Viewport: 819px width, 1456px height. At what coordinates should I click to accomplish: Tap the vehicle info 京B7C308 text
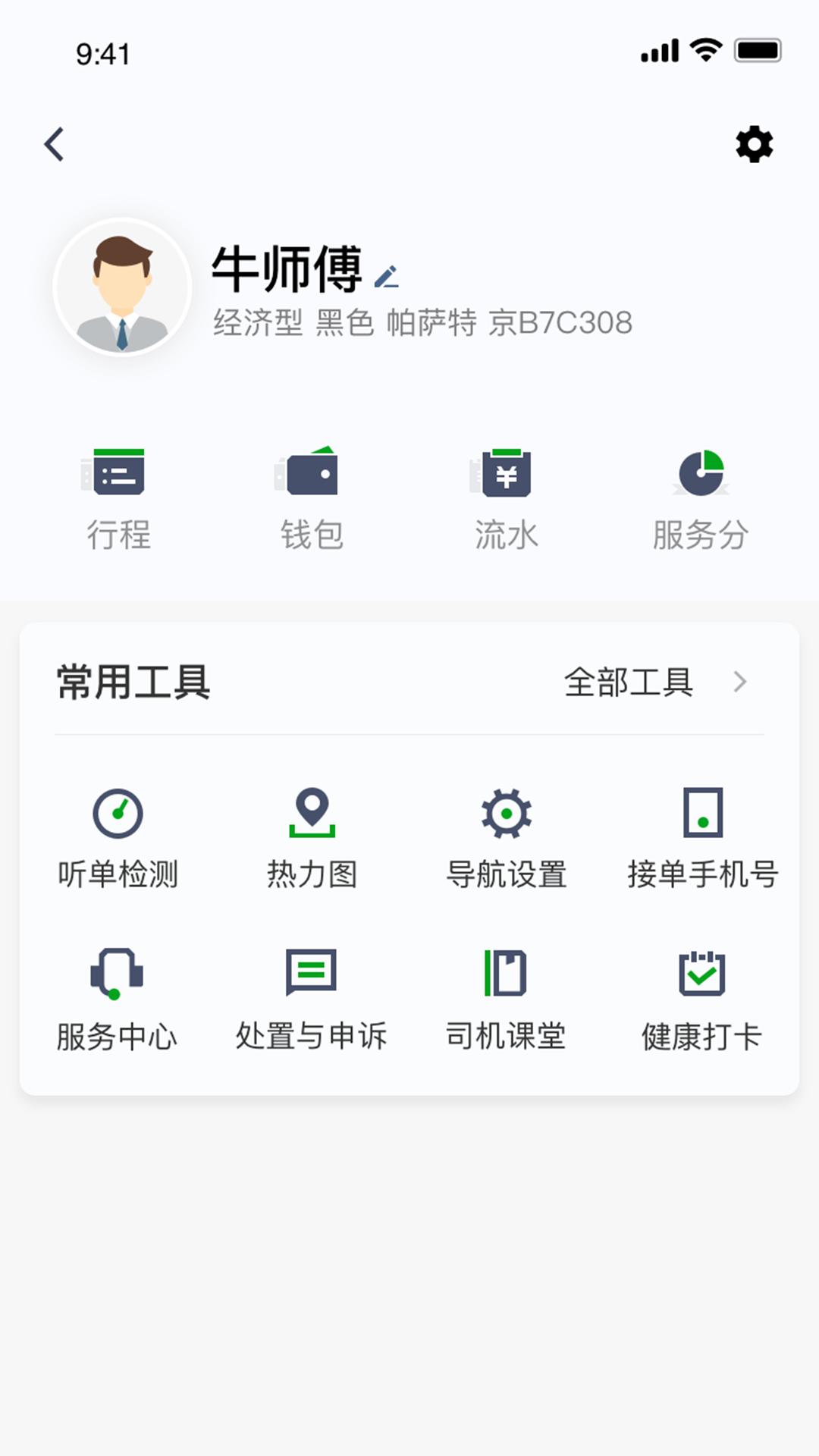[x=561, y=322]
